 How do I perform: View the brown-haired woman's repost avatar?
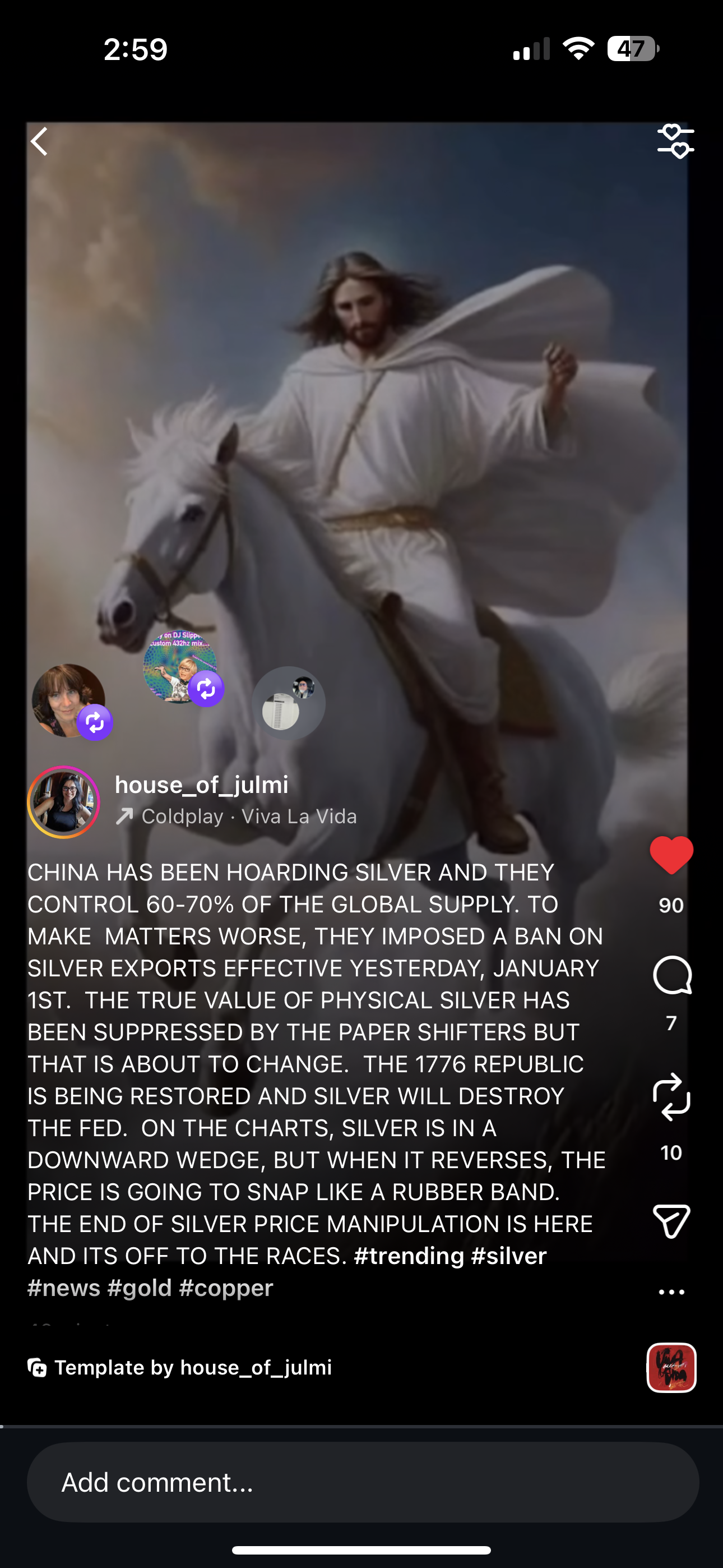[x=69, y=700]
